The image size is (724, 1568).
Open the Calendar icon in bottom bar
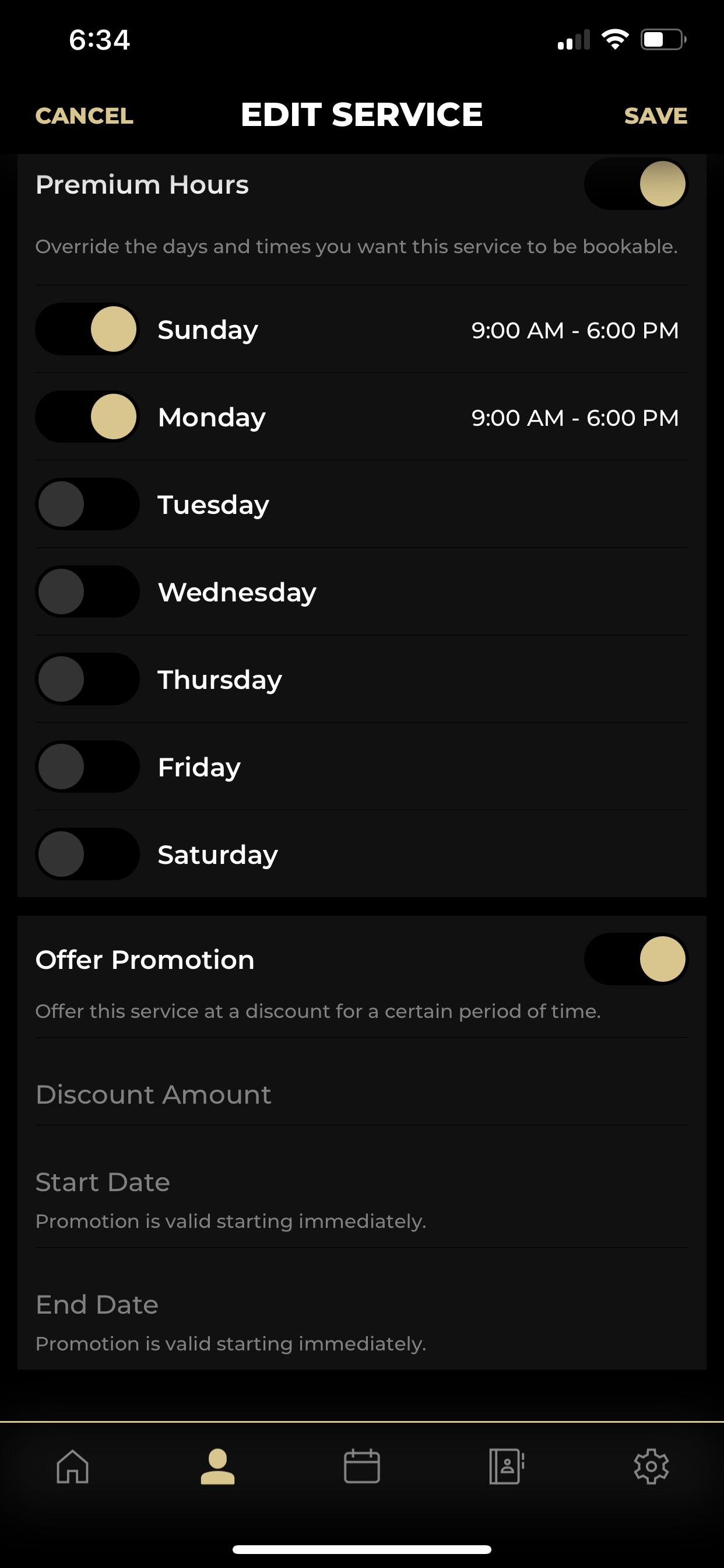pos(362,1465)
